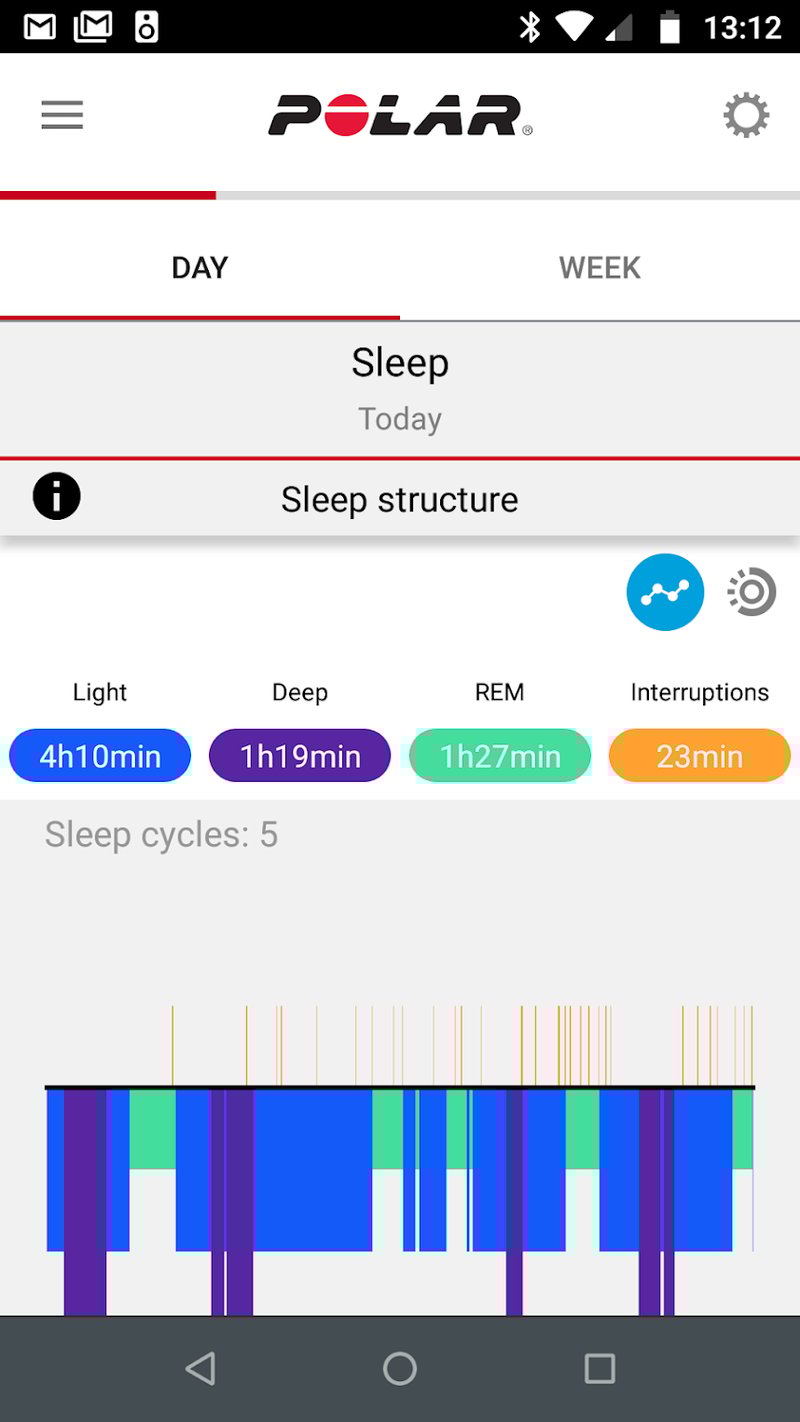Go back with system back button
Screen dimensions: 800x1422
[x=201, y=1368]
